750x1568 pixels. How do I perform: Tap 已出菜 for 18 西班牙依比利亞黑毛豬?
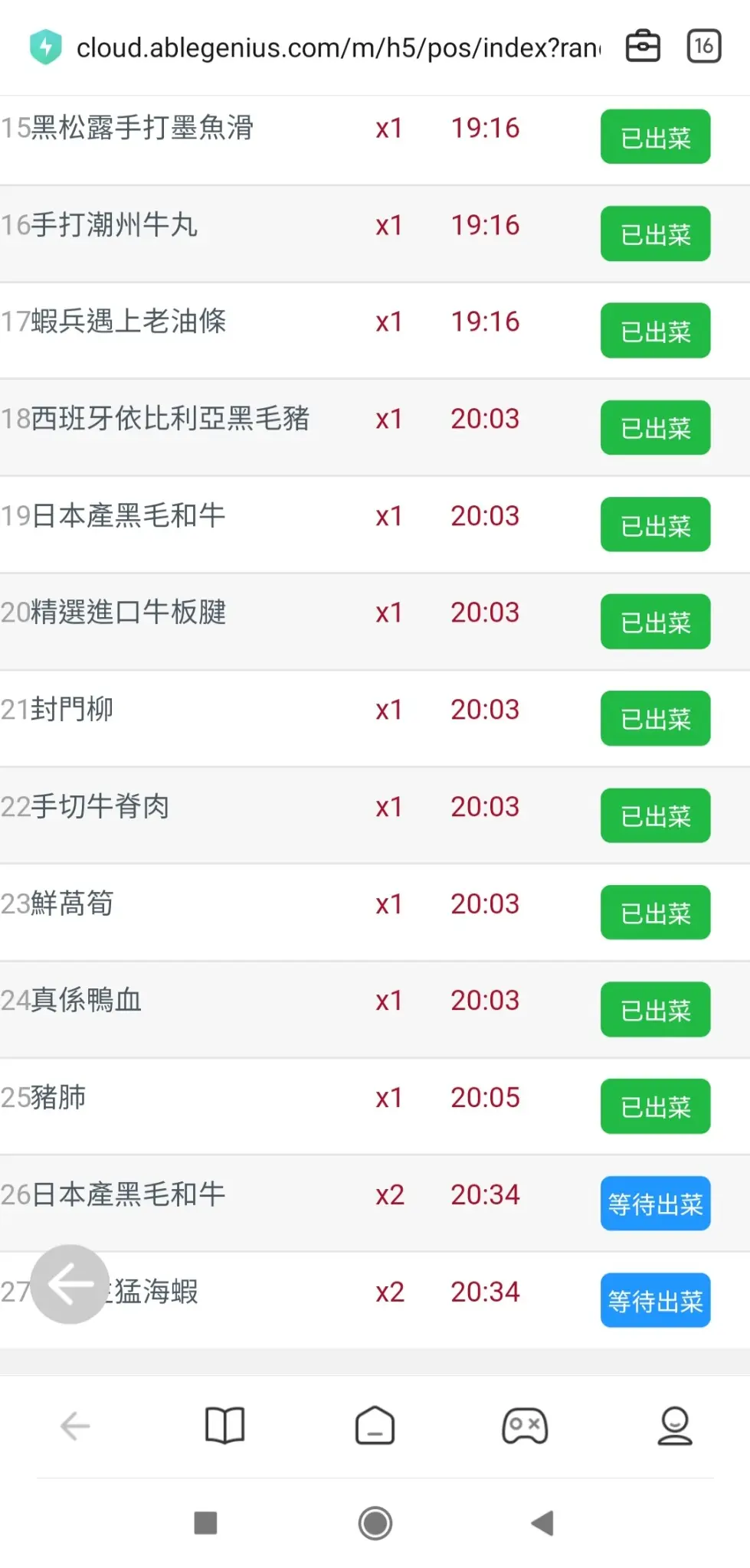pos(655,427)
